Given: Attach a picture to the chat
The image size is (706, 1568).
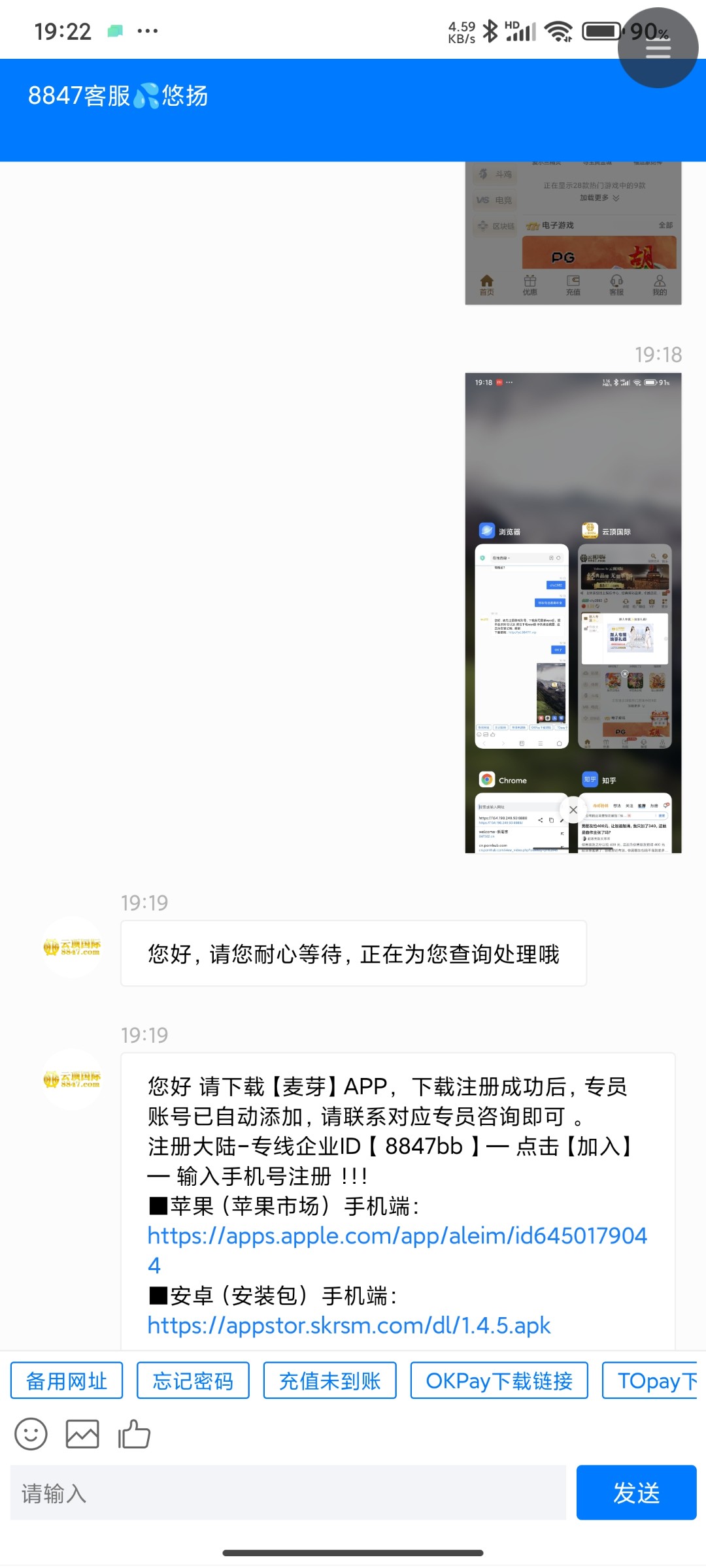Looking at the screenshot, I should (82, 1435).
